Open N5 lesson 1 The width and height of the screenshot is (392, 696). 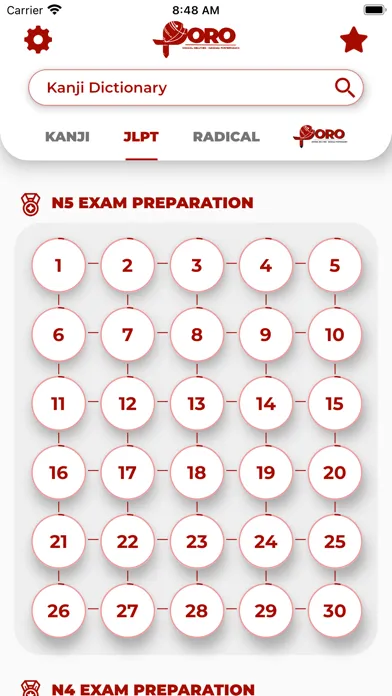coord(59,265)
